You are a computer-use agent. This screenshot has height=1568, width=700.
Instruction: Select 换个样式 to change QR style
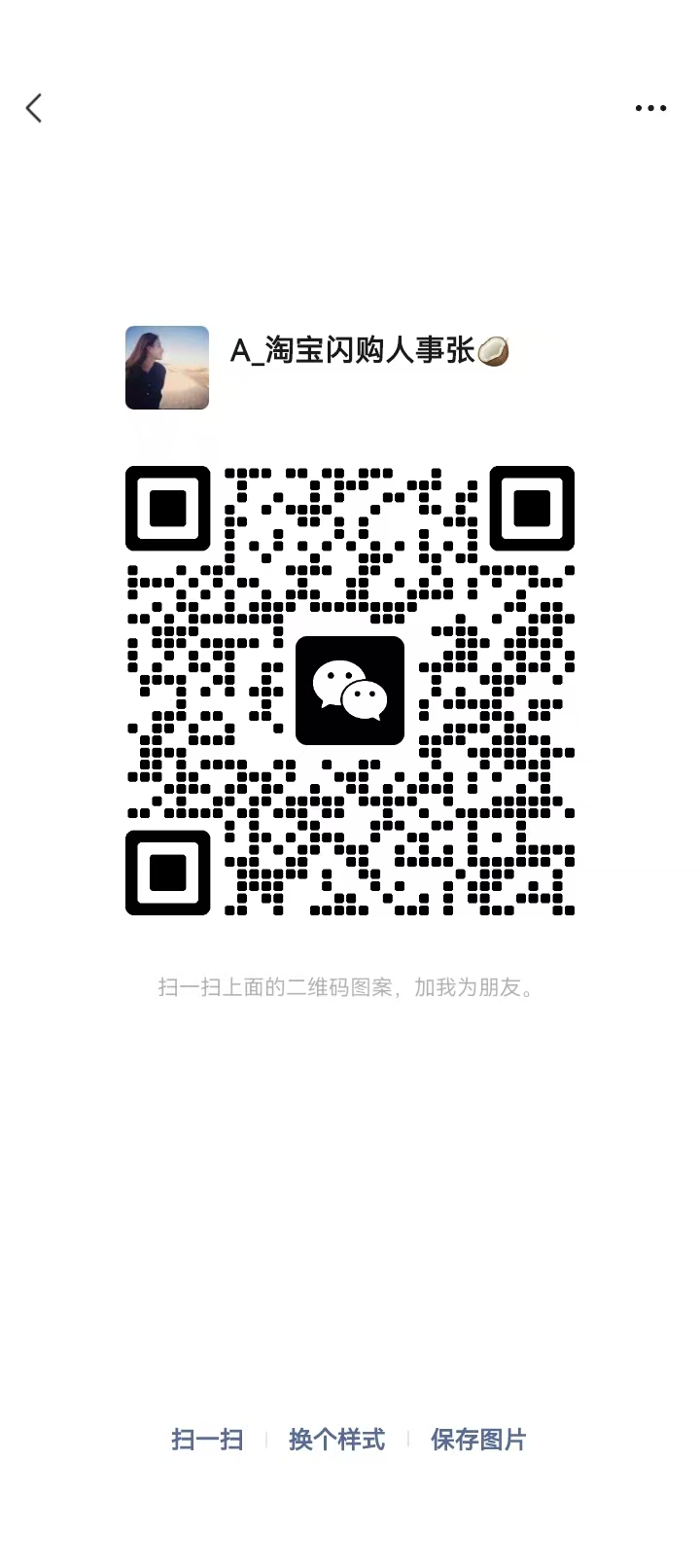(x=336, y=1440)
